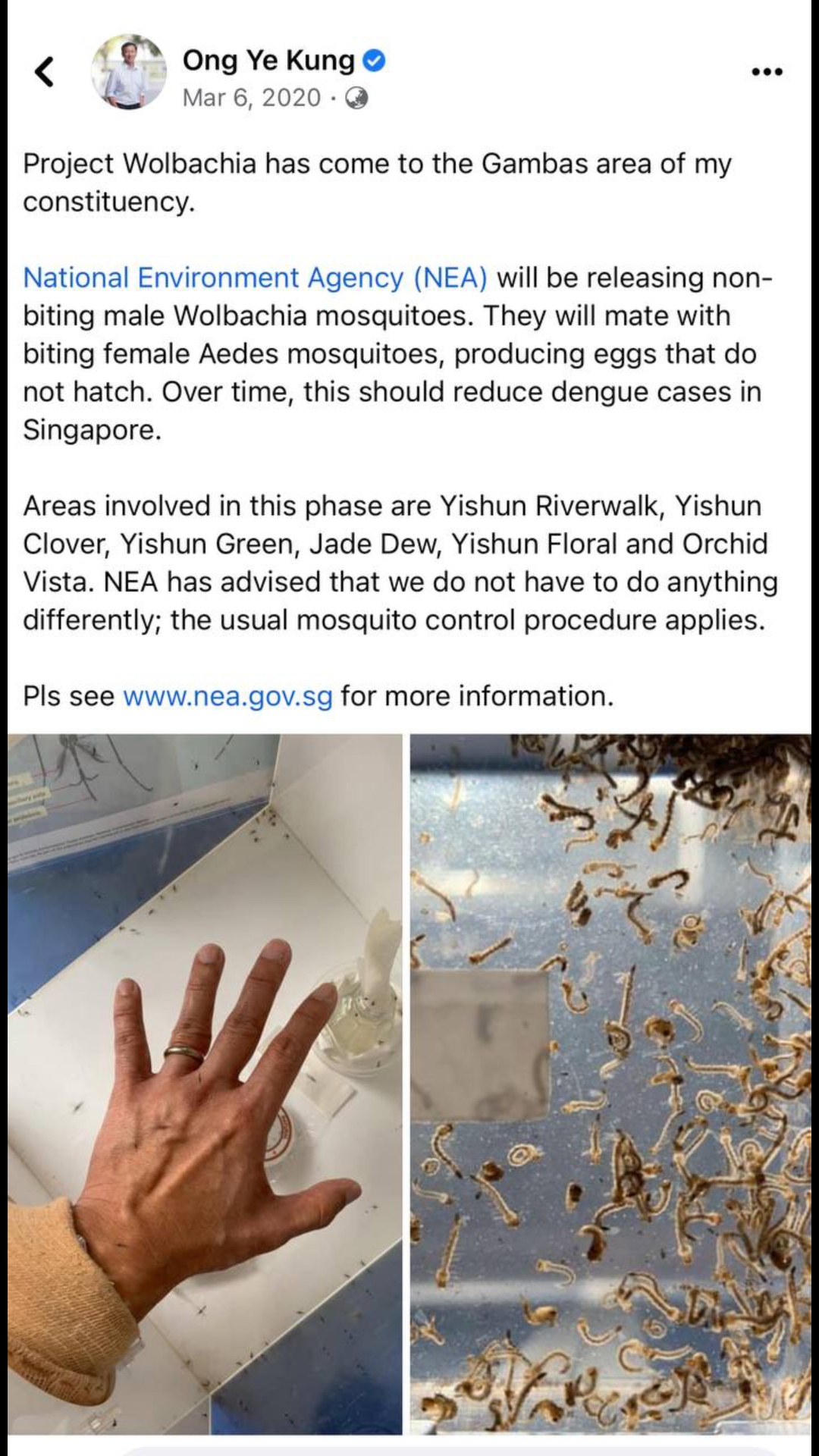Open the www.nea.gov.sg link

227,695
